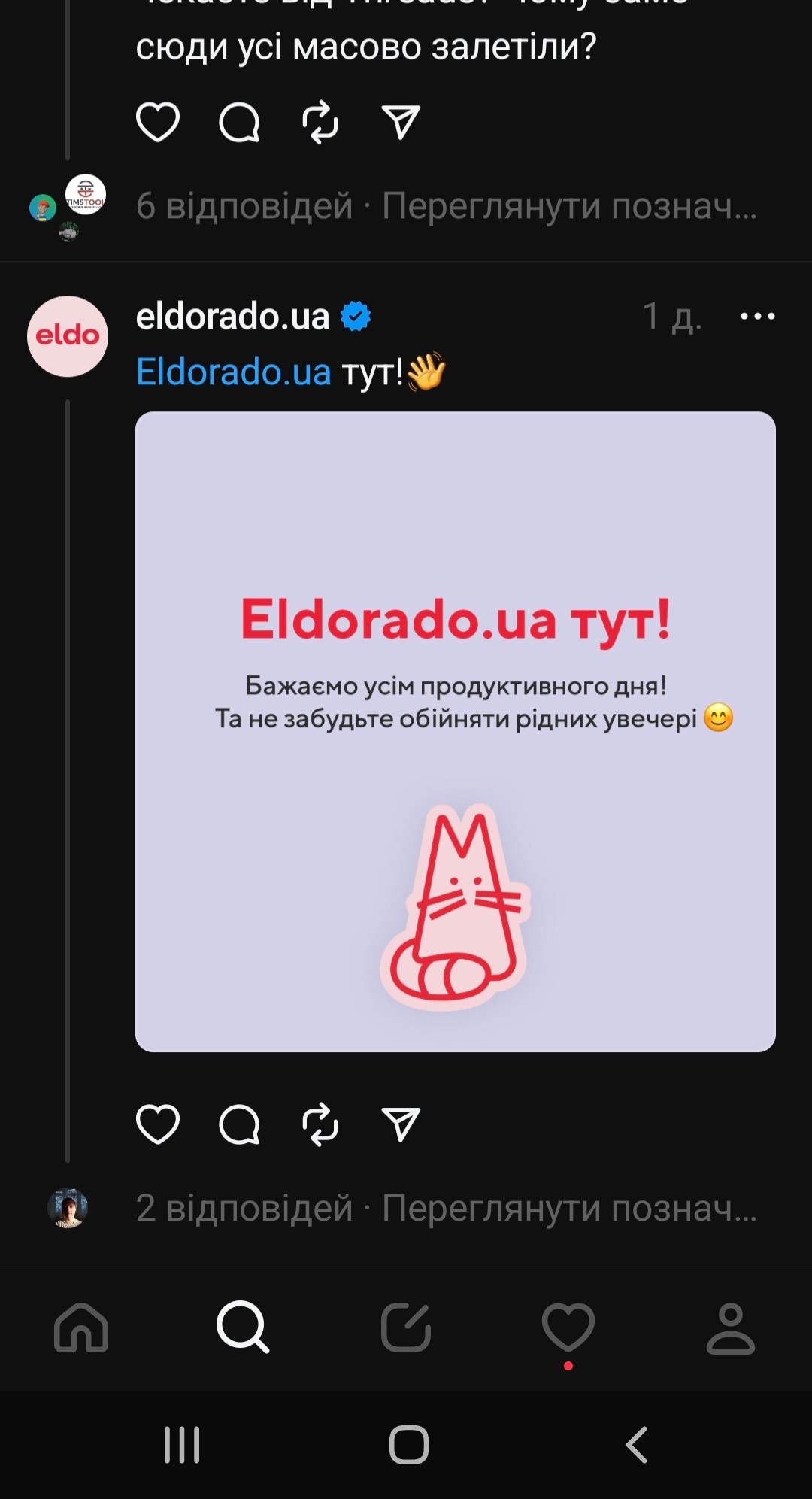The image size is (812, 1499).
Task: Open the Activity heart tab
Action: [568, 1328]
